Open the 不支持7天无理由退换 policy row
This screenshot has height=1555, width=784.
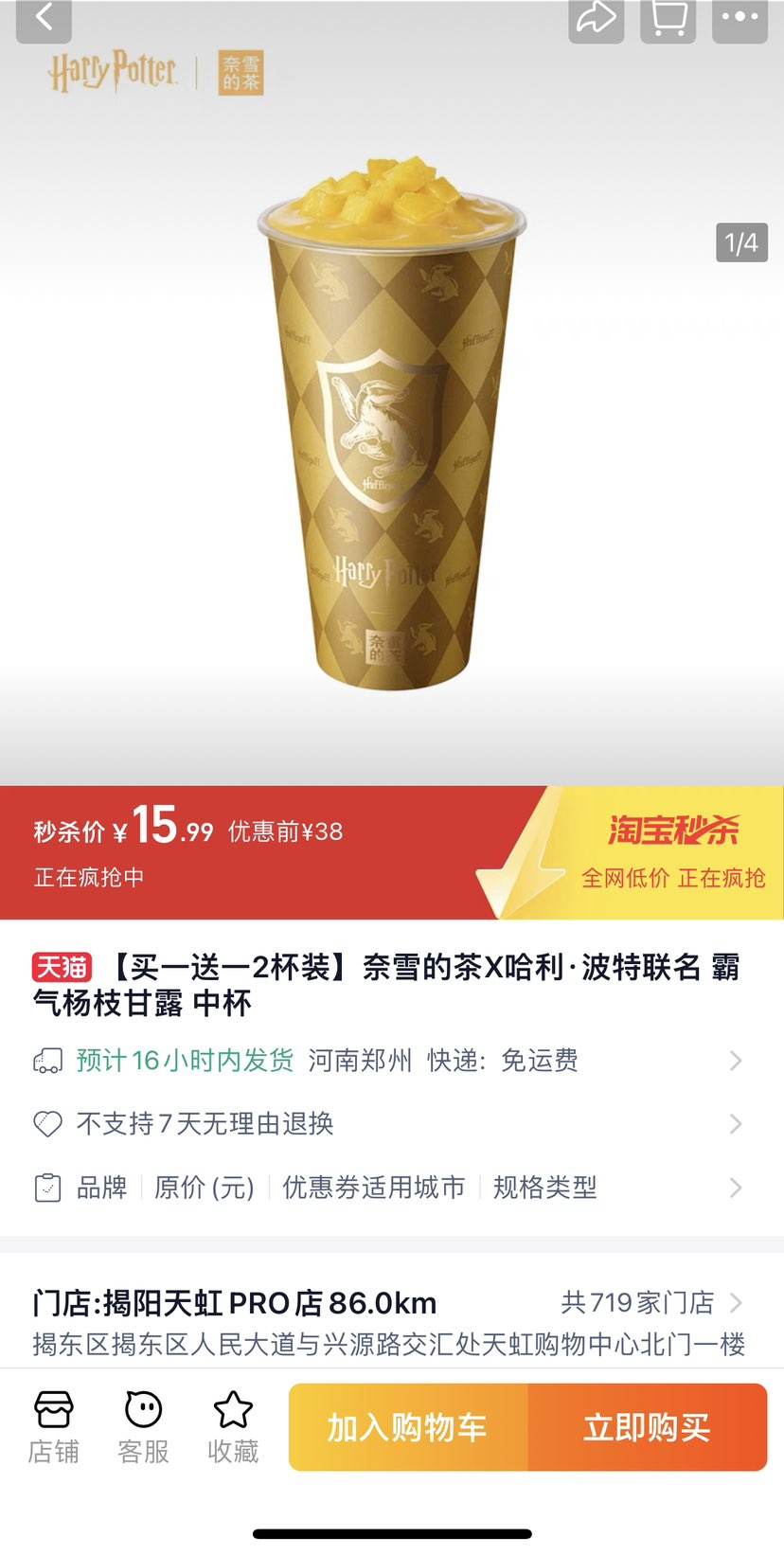click(x=392, y=1124)
